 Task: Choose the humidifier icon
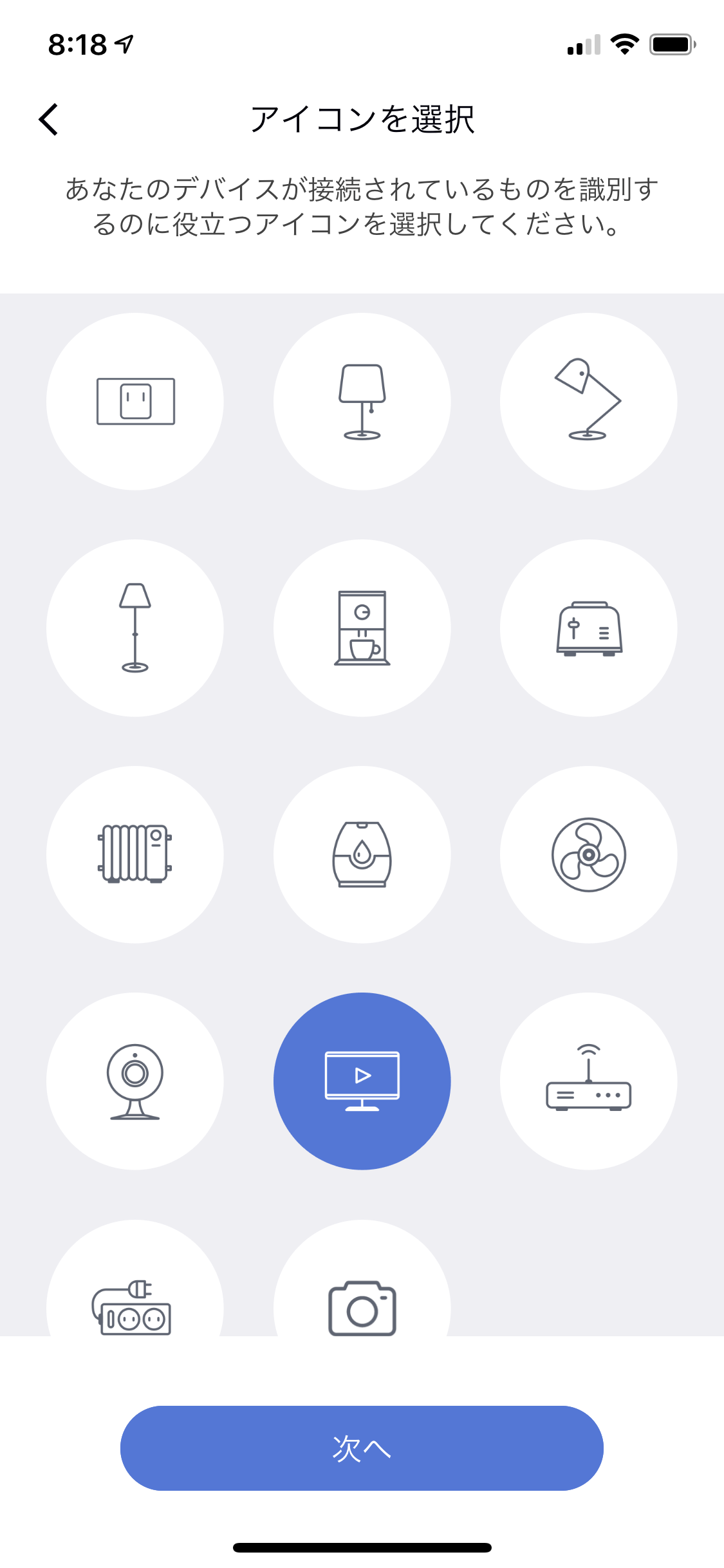[x=362, y=855]
